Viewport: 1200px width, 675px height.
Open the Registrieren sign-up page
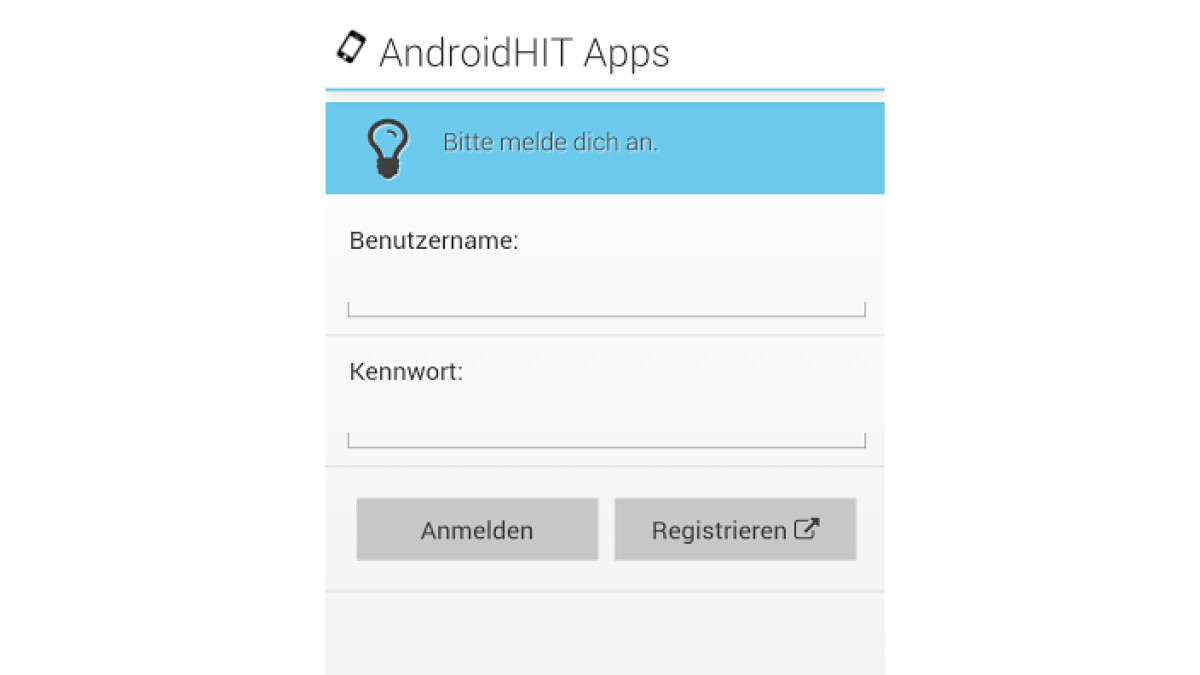pos(735,530)
